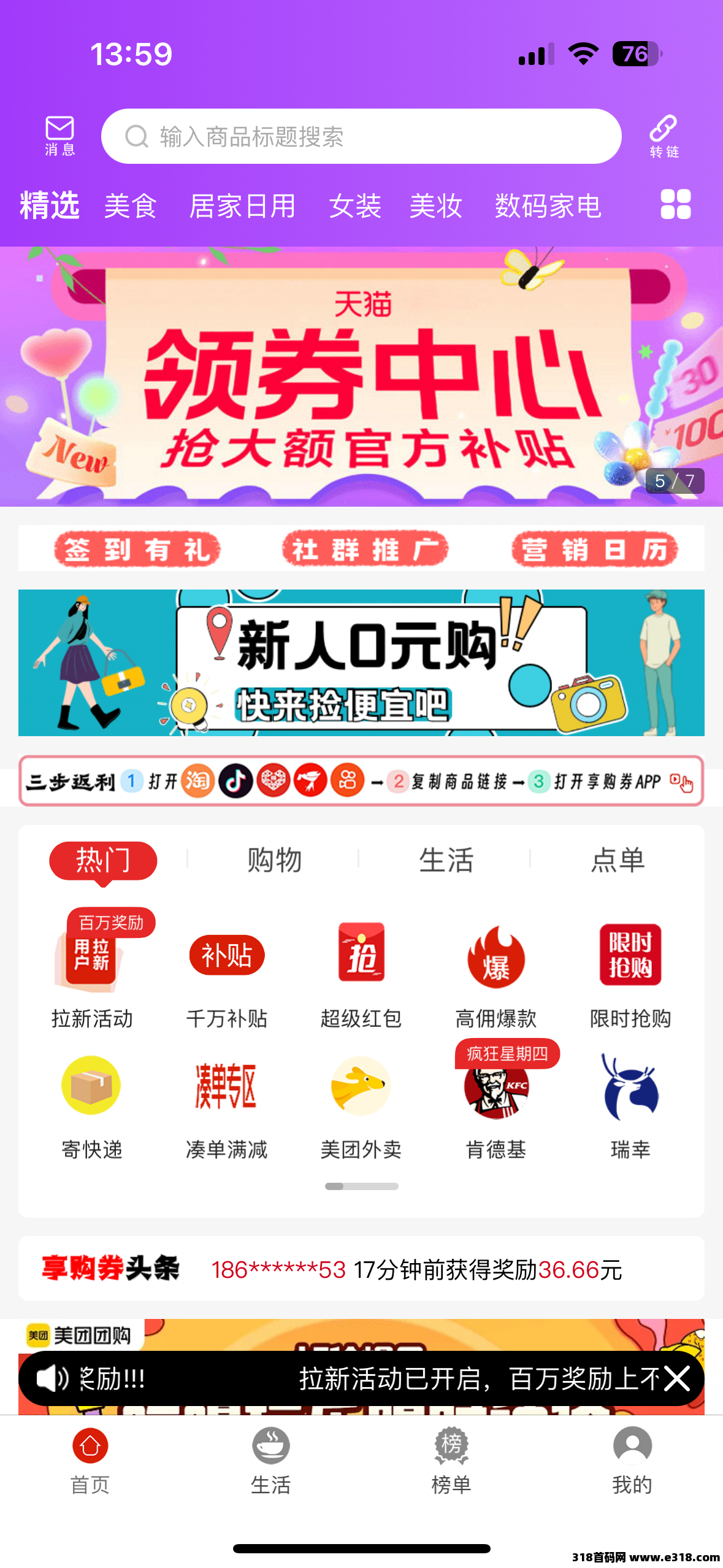The image size is (723, 1568).
Task: Open the 转链 link conversion tool
Action: [664, 136]
